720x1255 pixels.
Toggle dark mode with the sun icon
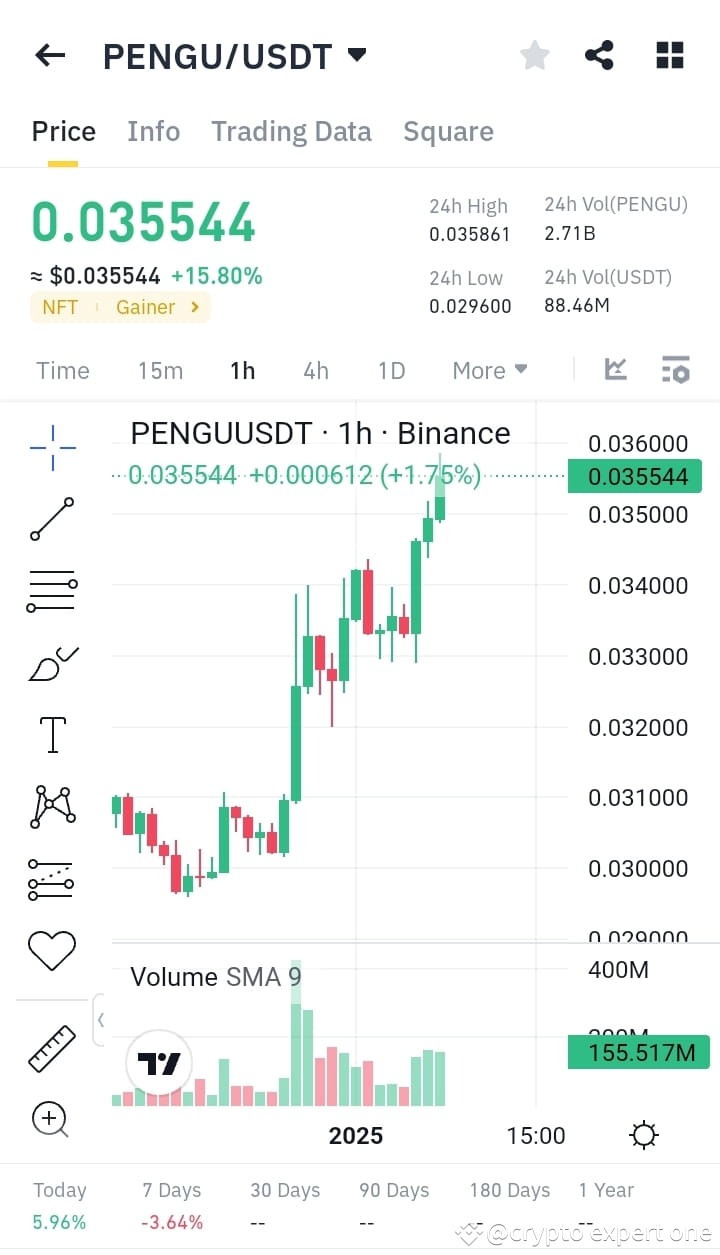[x=643, y=1134]
